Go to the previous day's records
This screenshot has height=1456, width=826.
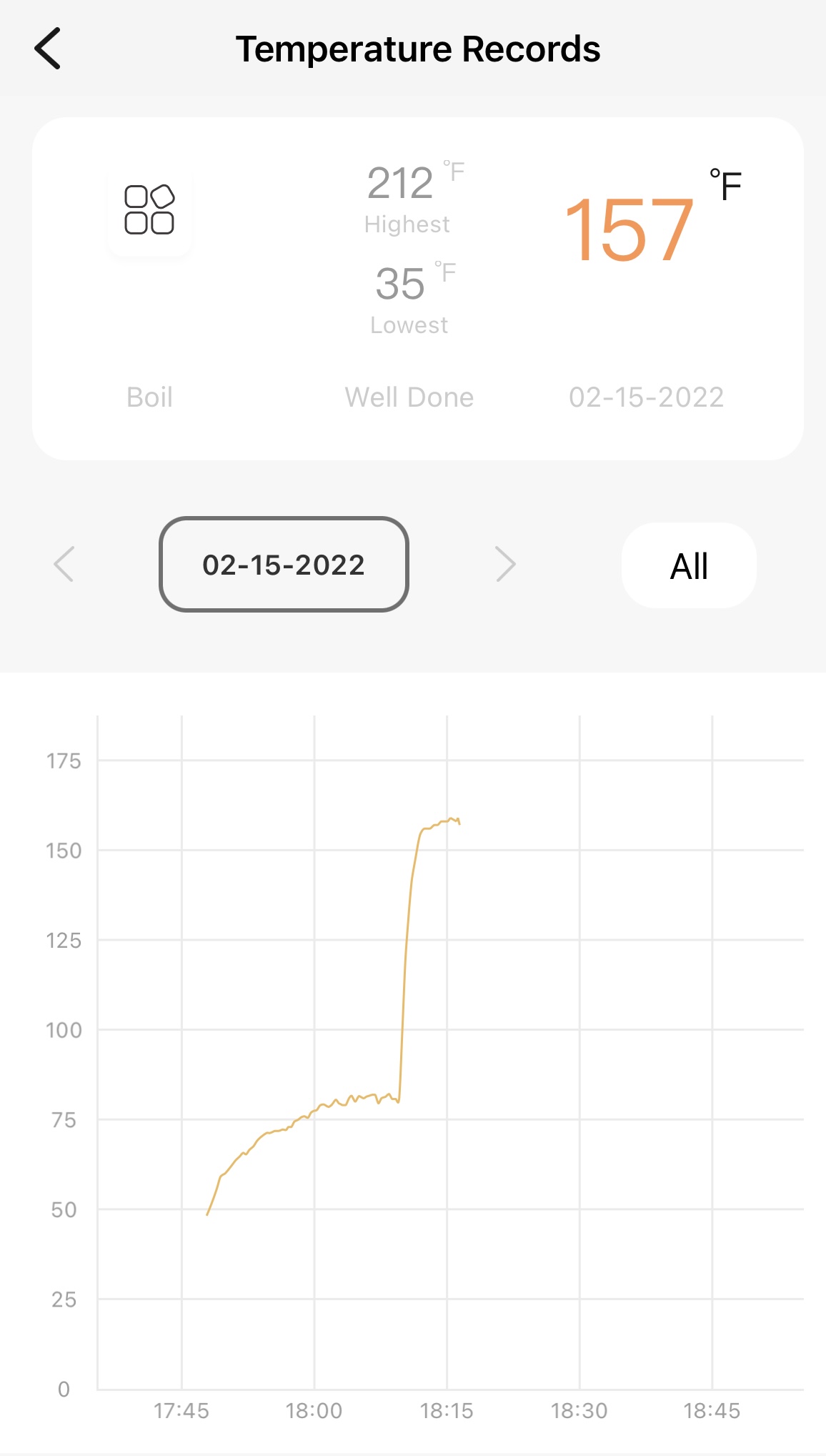(x=64, y=565)
